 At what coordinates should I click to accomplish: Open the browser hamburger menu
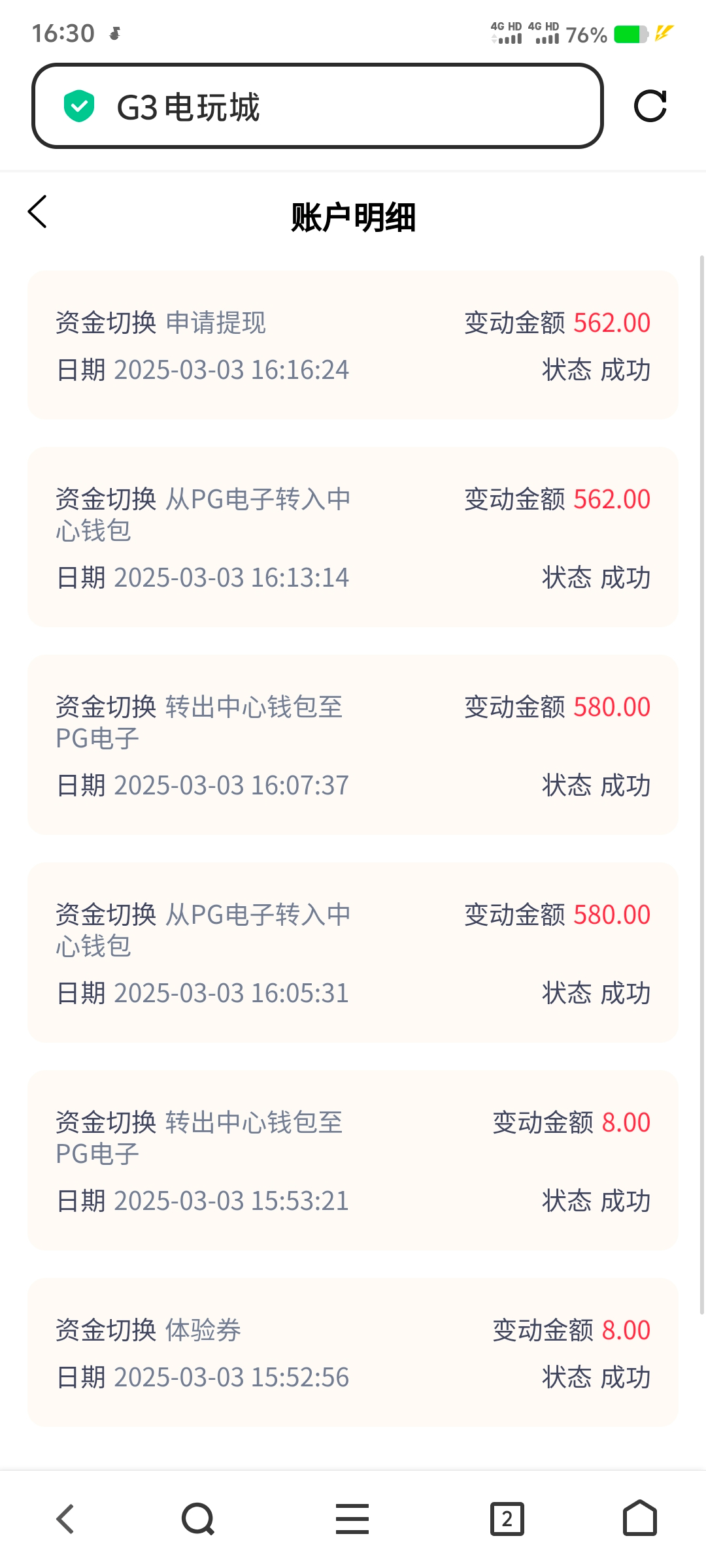coord(352,1518)
